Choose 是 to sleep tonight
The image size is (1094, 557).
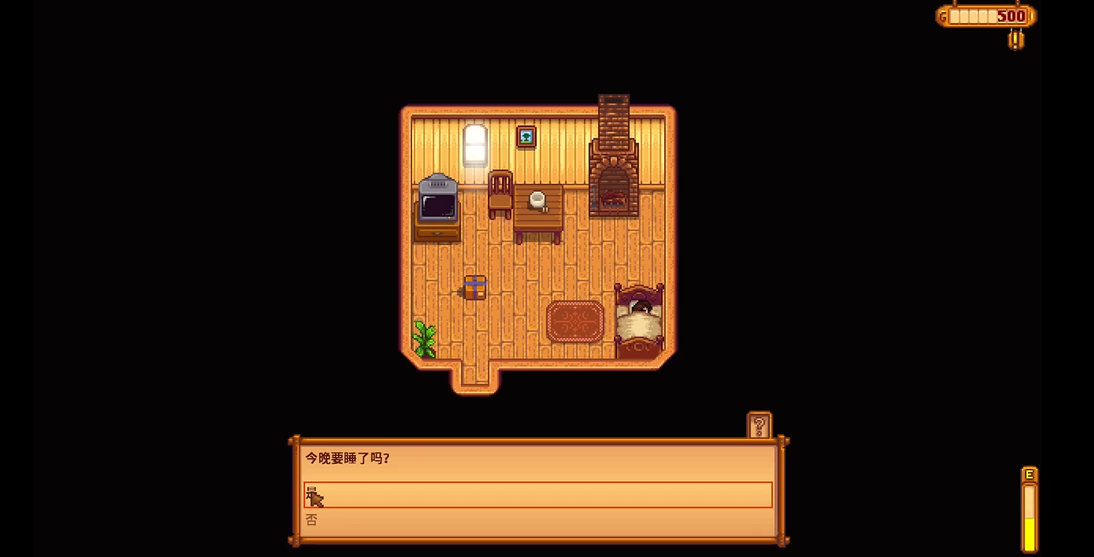[x=538, y=495]
